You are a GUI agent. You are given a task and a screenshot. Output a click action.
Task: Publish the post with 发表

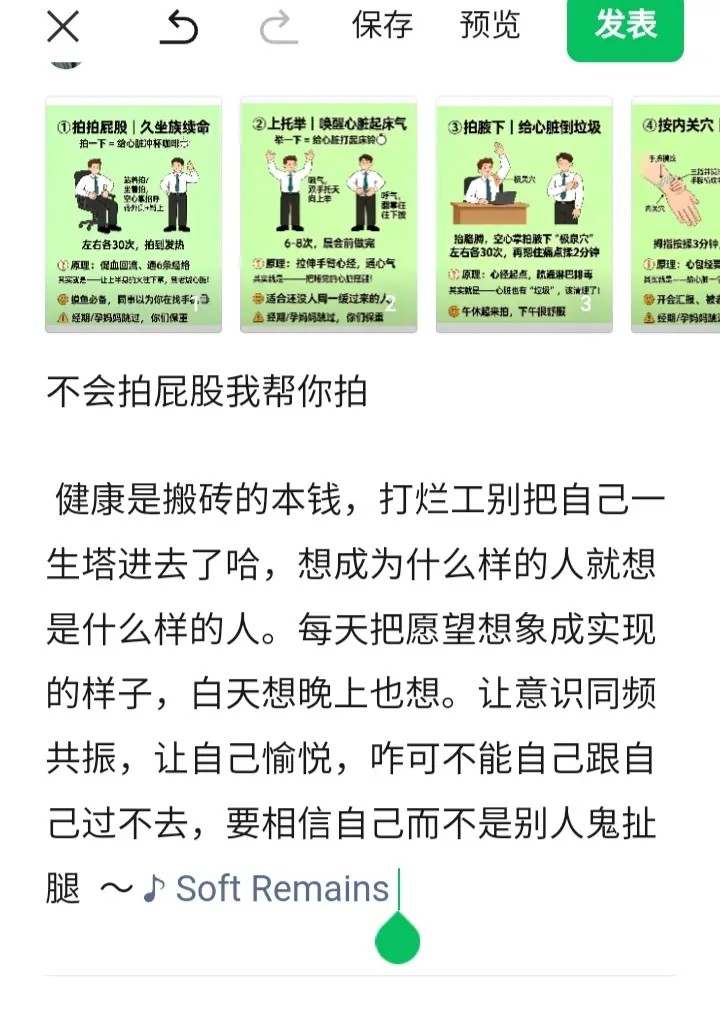pos(625,26)
